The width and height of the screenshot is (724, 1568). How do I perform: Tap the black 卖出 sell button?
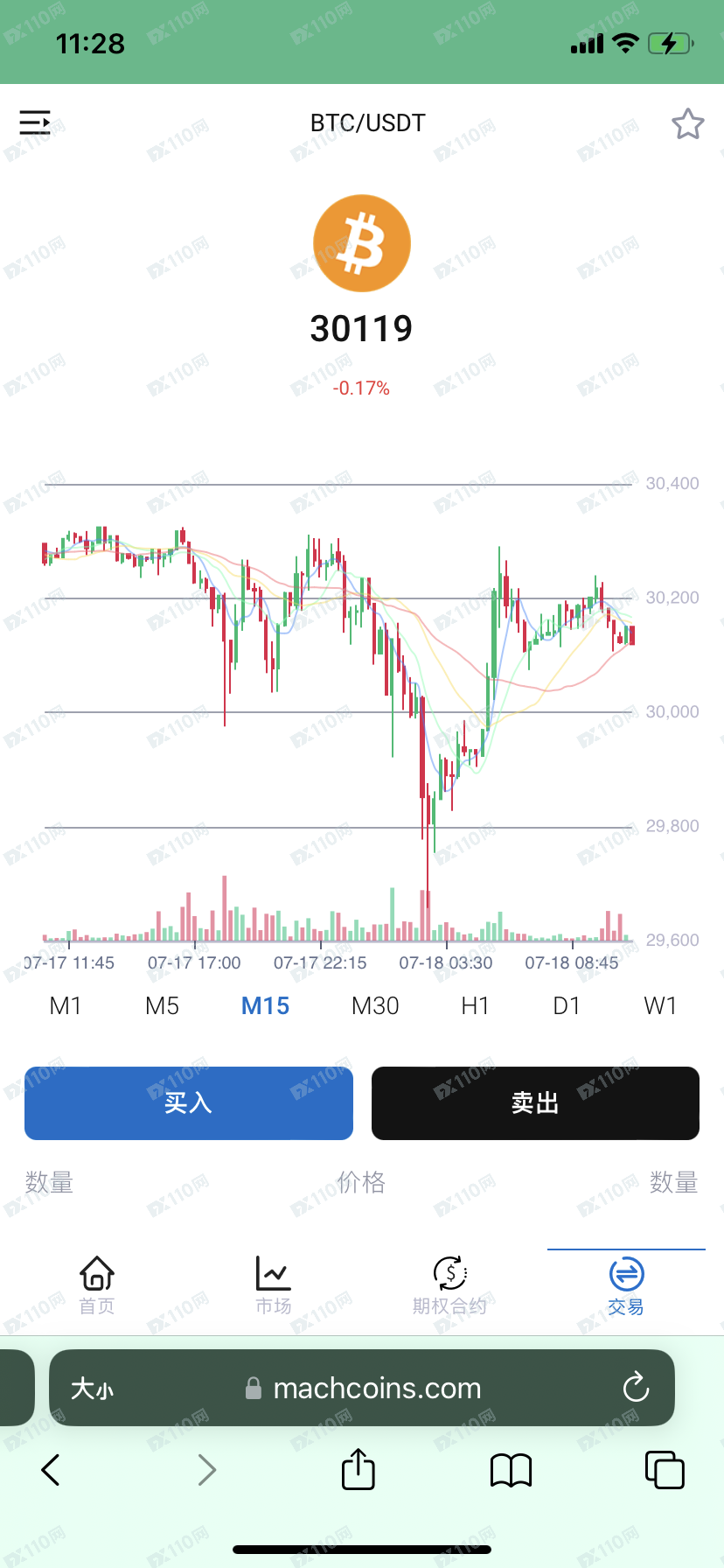[x=535, y=1102]
